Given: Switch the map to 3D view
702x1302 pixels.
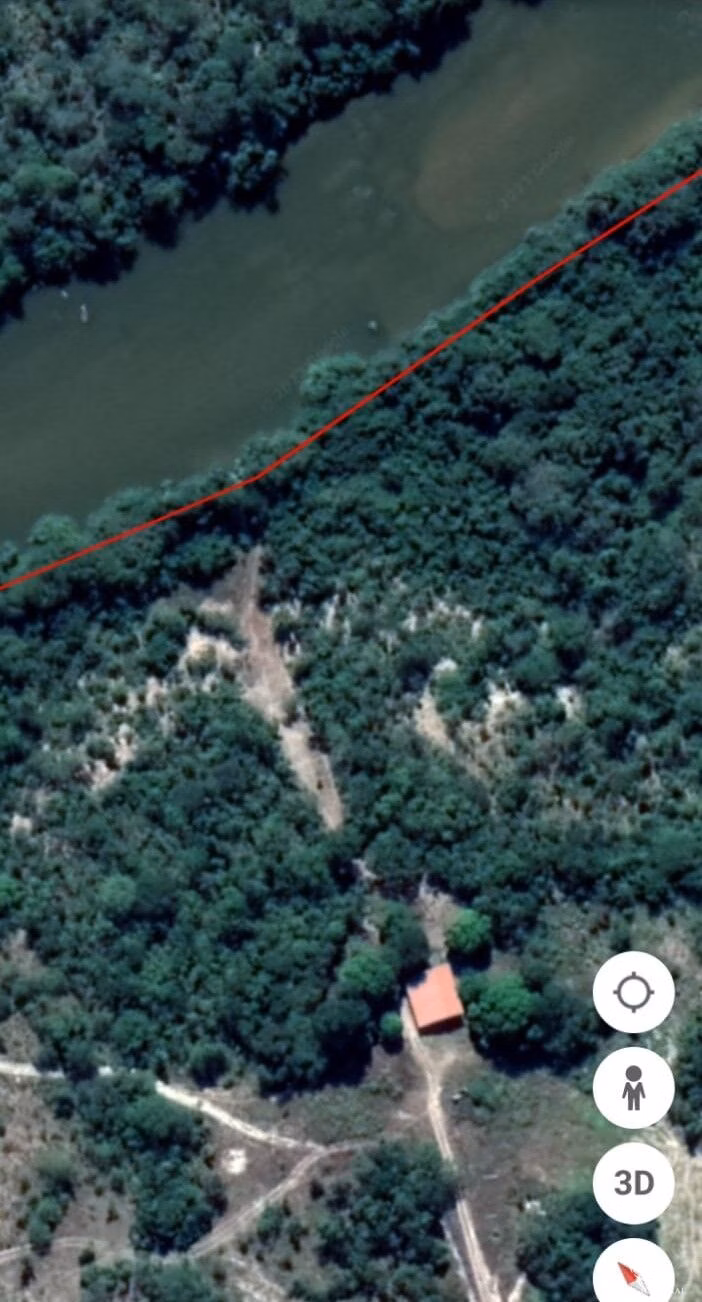Looking at the screenshot, I should 633,1183.
